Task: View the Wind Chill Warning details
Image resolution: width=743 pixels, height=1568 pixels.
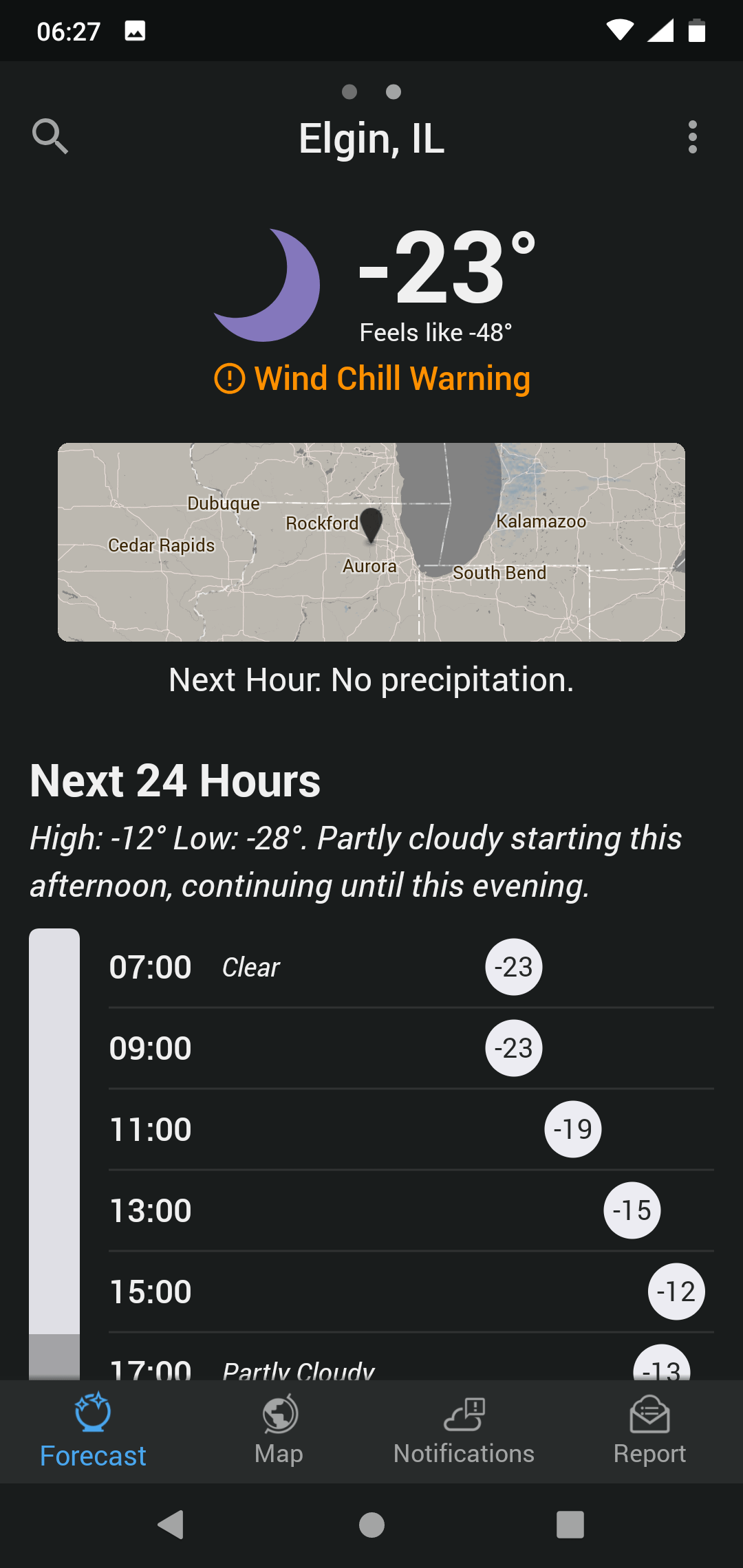Action: coord(372,379)
